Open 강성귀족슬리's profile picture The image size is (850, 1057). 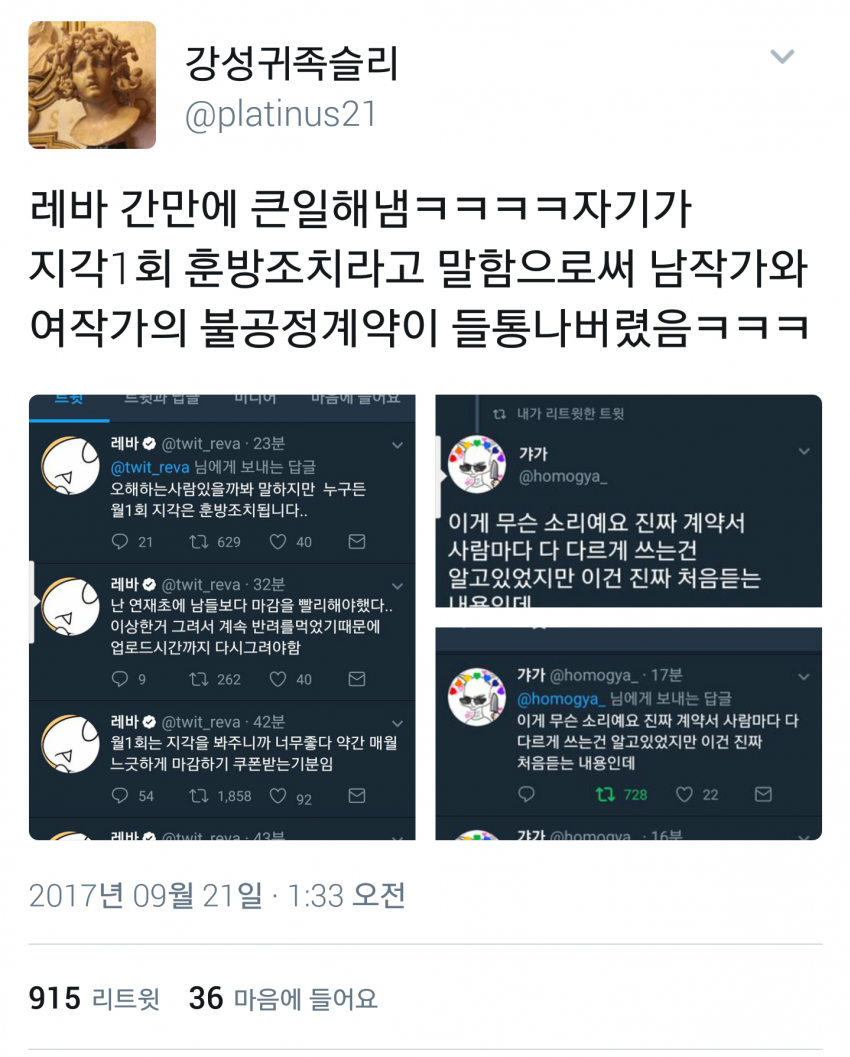point(92,85)
